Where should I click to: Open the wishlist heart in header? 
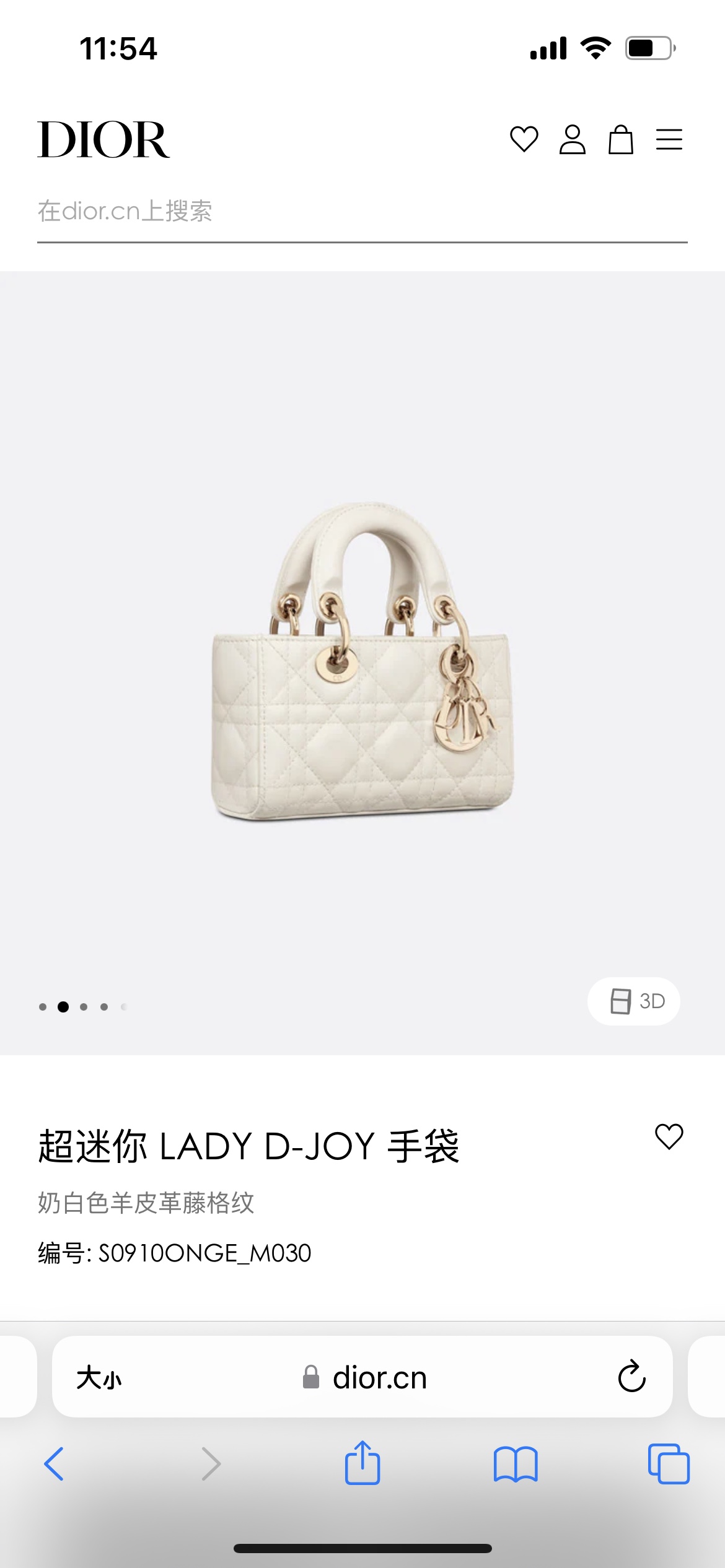click(x=524, y=139)
